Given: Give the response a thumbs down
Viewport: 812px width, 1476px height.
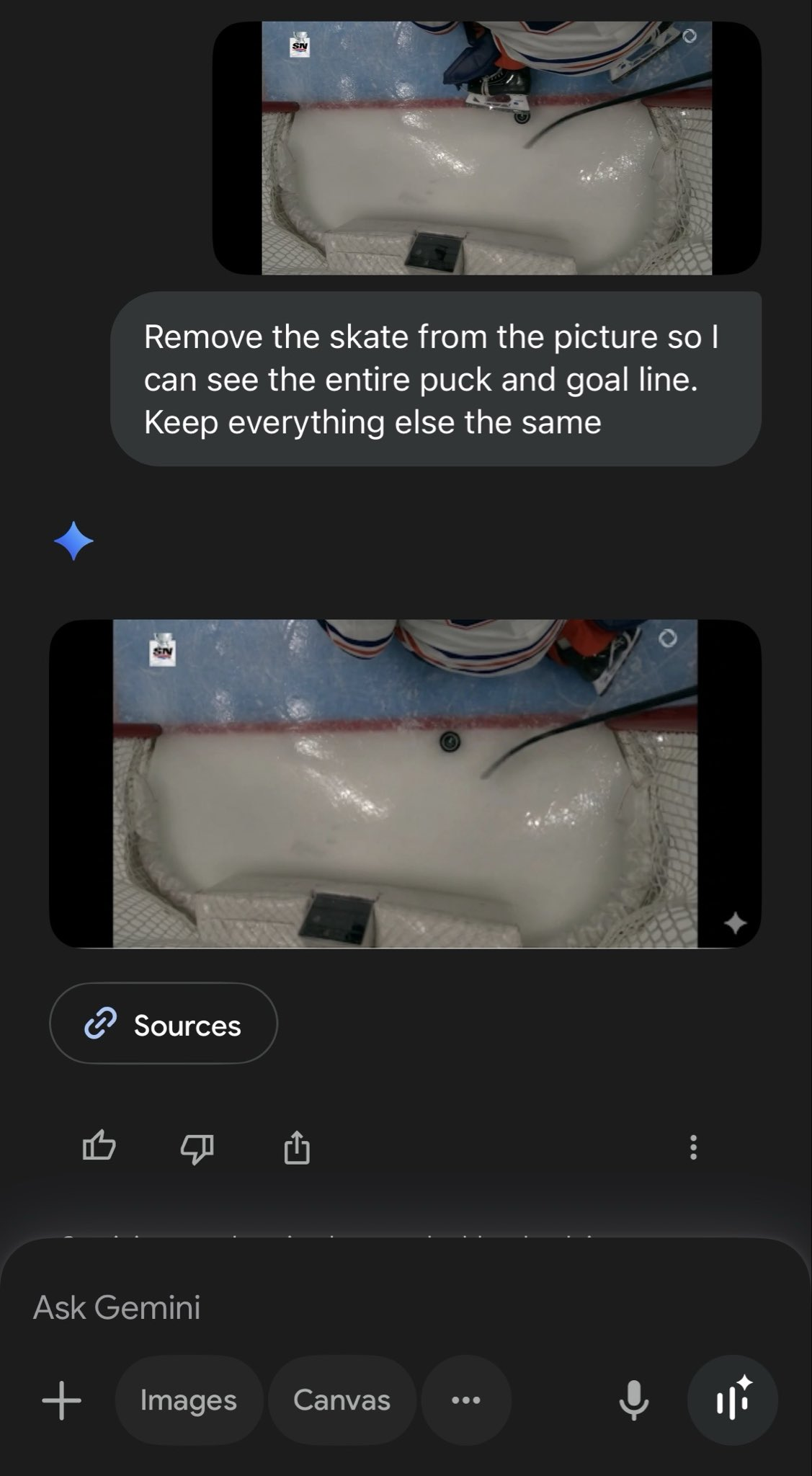Looking at the screenshot, I should tap(197, 1147).
